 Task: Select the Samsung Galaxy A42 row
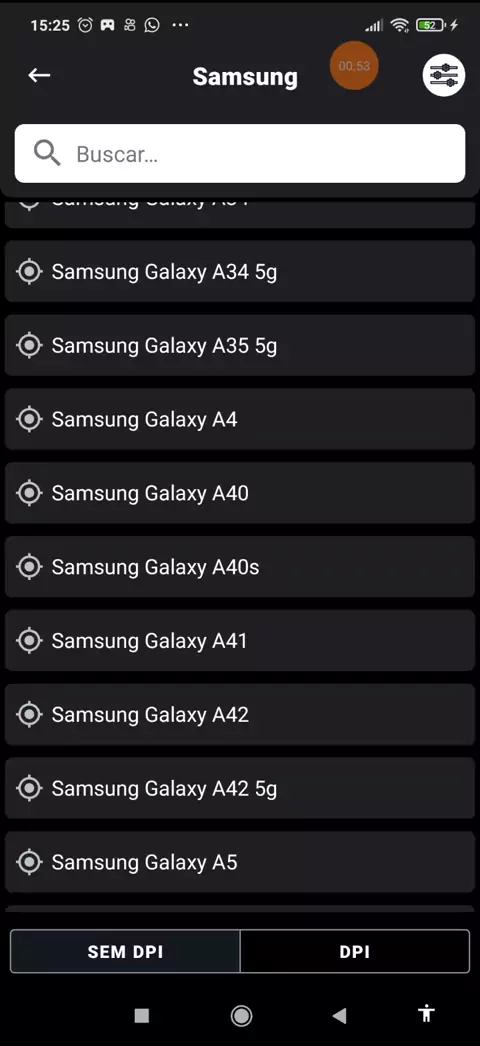coord(240,714)
